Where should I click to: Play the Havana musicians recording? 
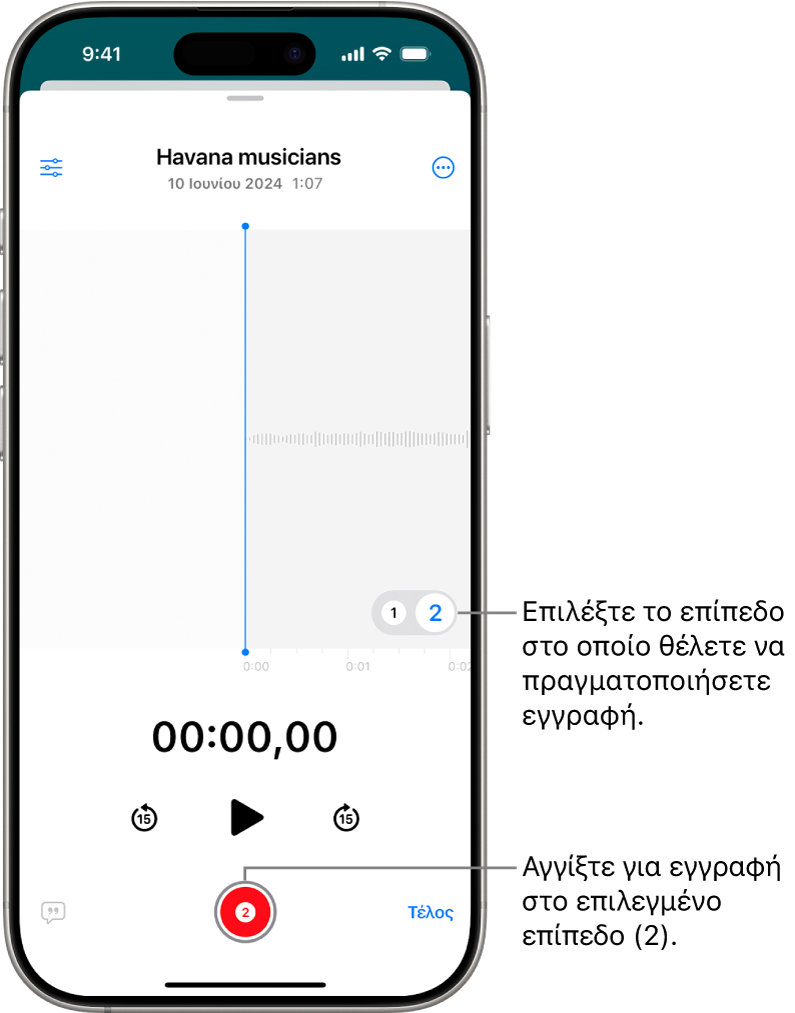coord(245,817)
